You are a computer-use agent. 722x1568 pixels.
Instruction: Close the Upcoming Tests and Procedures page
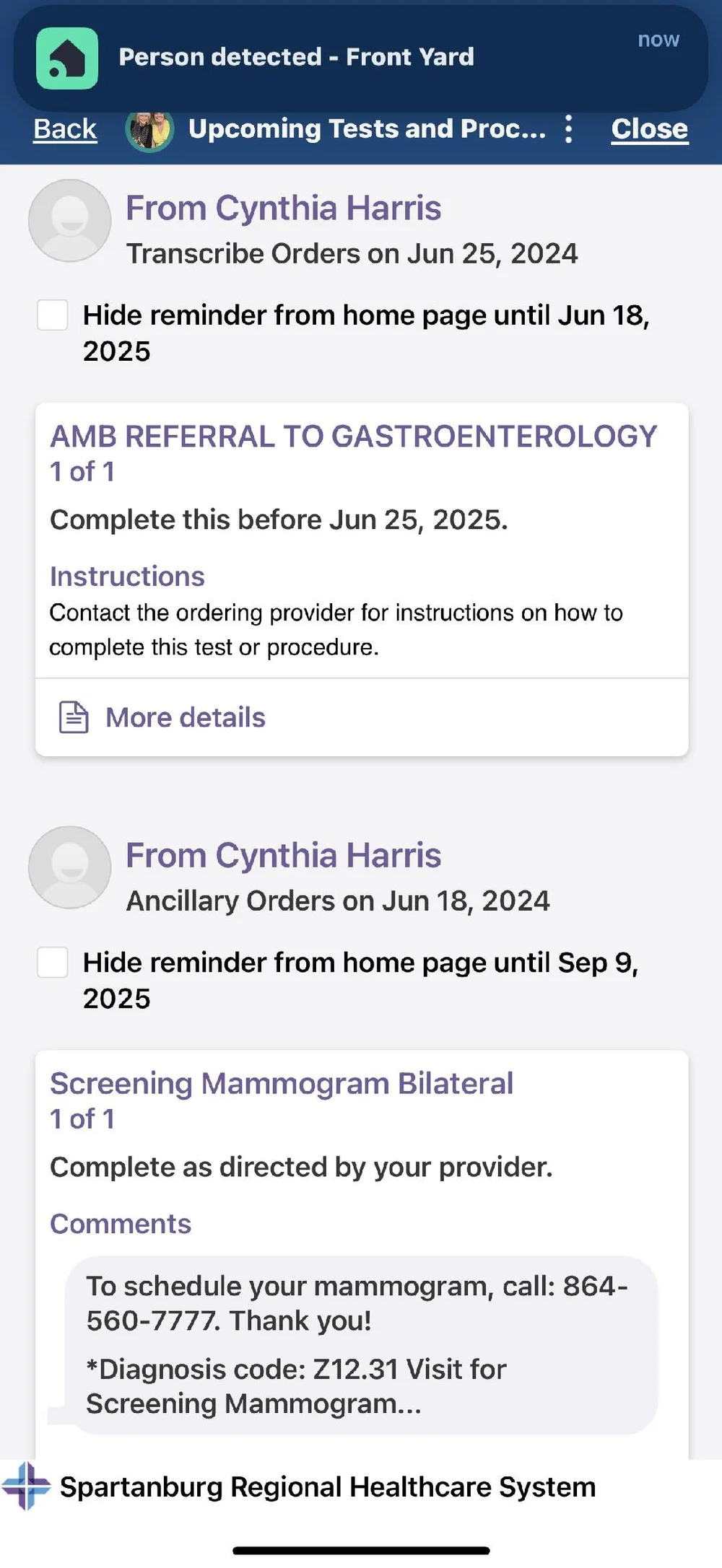tap(650, 129)
